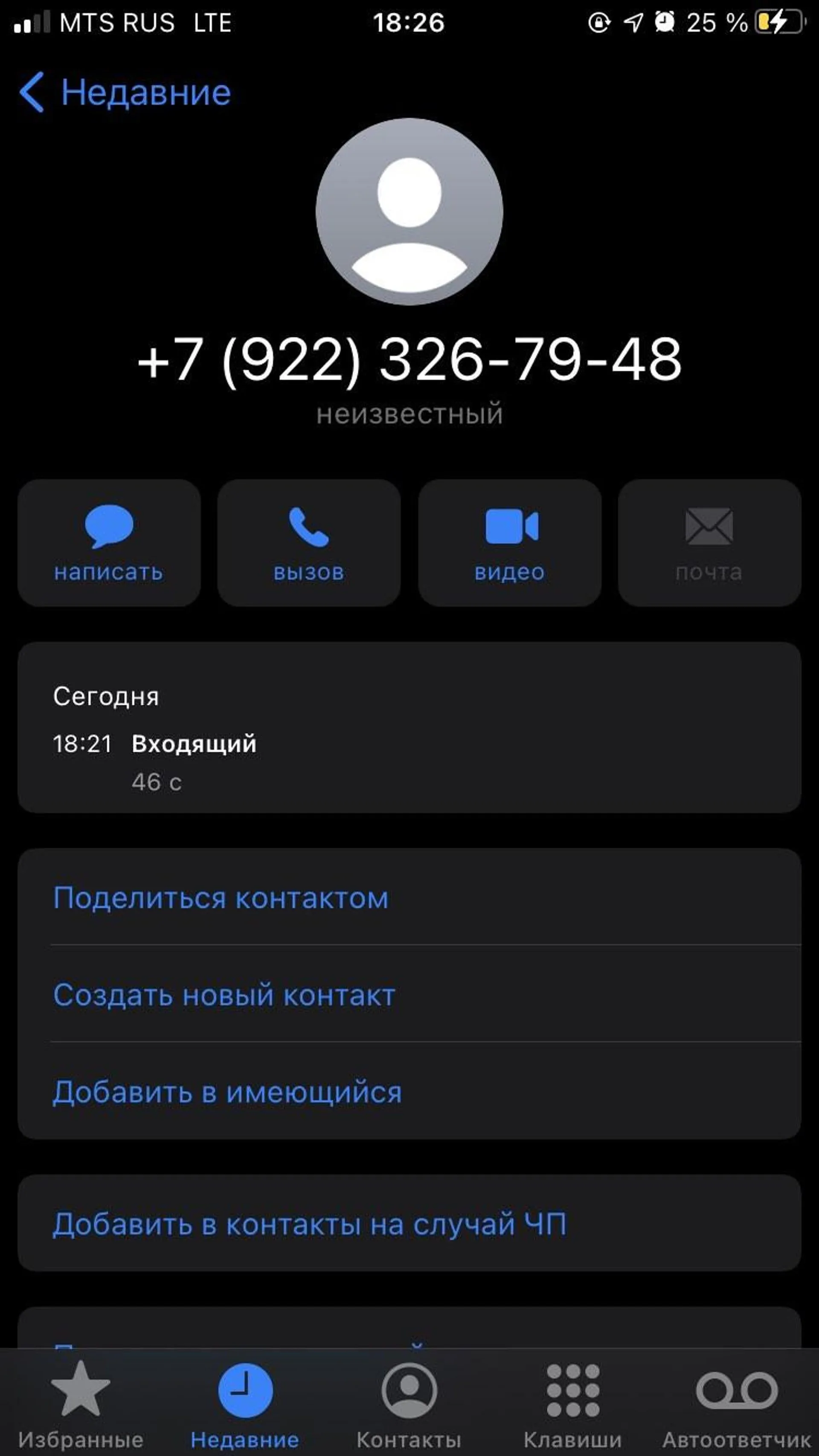Start a видео call
Screen dimensions: 819x1456
coord(510,543)
